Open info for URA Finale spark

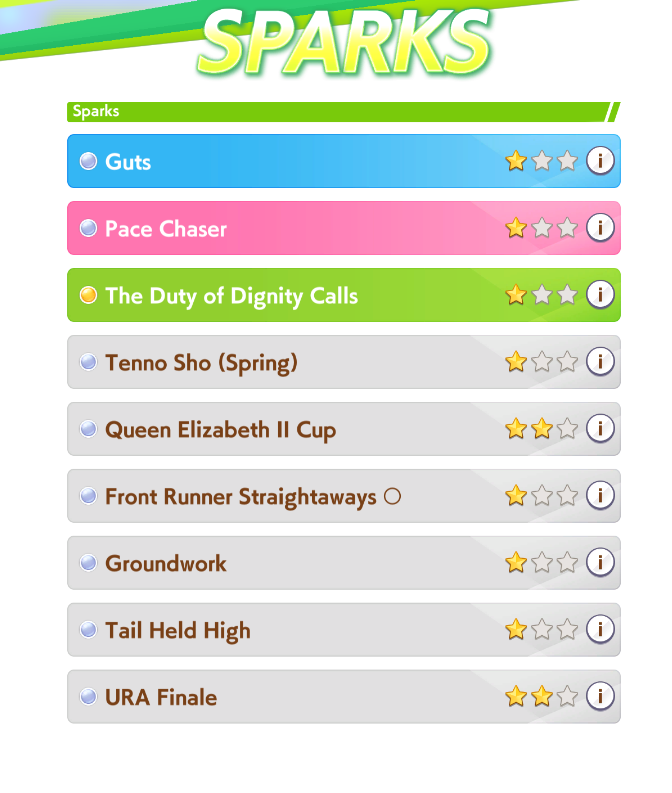tap(600, 696)
